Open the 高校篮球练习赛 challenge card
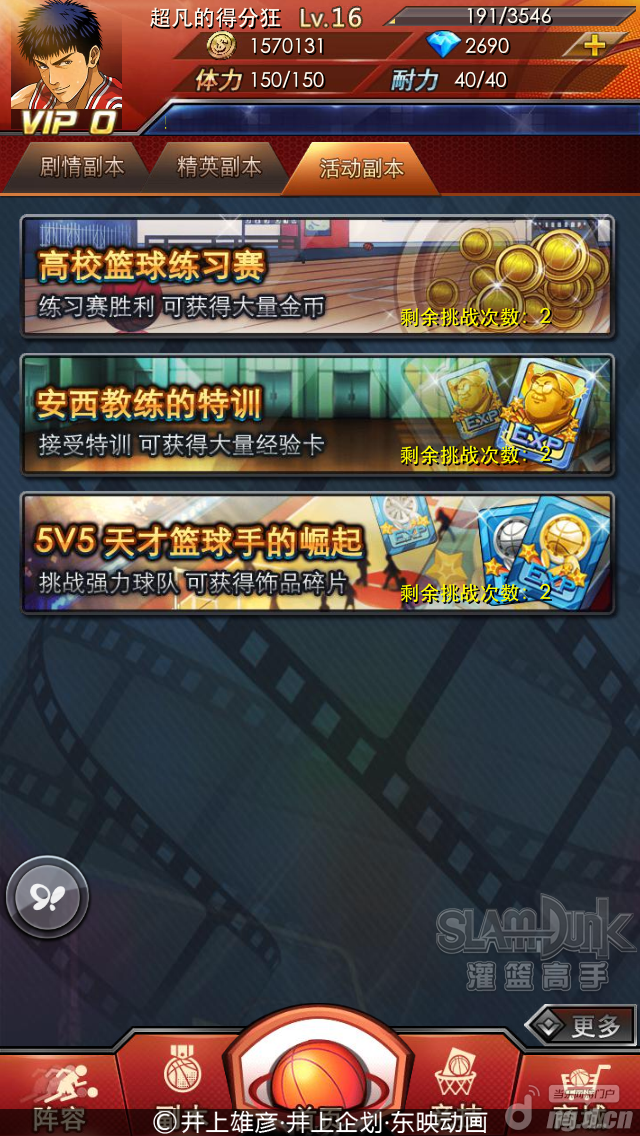Viewport: 640px width, 1136px height. (318, 277)
